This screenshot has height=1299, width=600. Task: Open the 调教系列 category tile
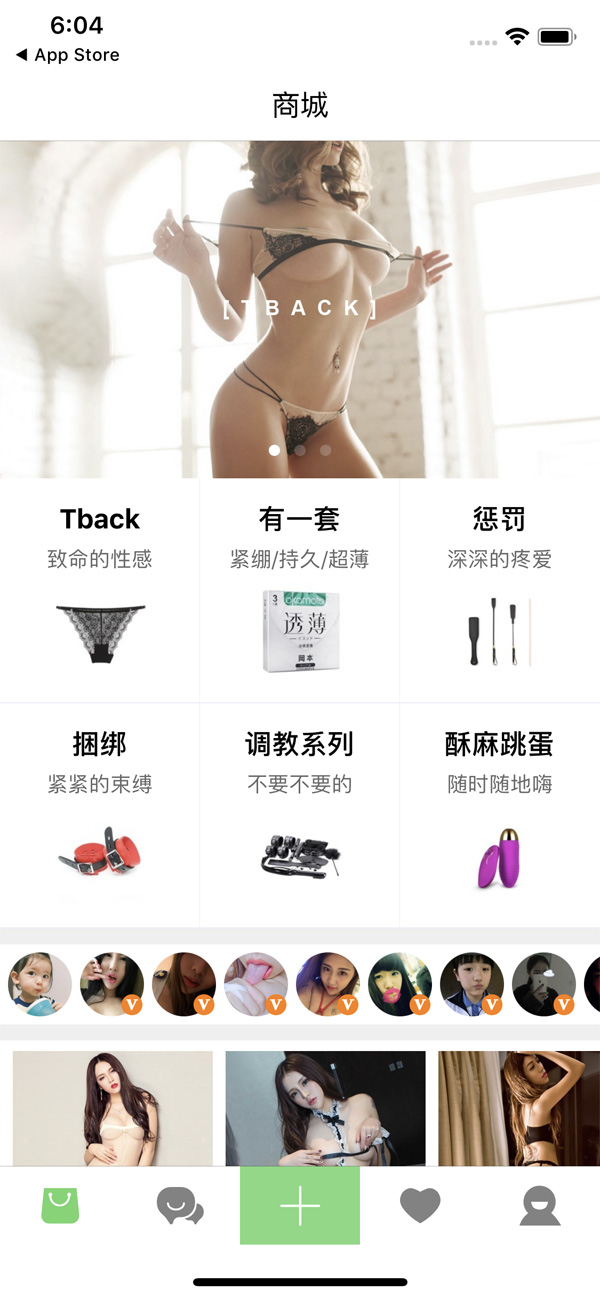[x=300, y=815]
